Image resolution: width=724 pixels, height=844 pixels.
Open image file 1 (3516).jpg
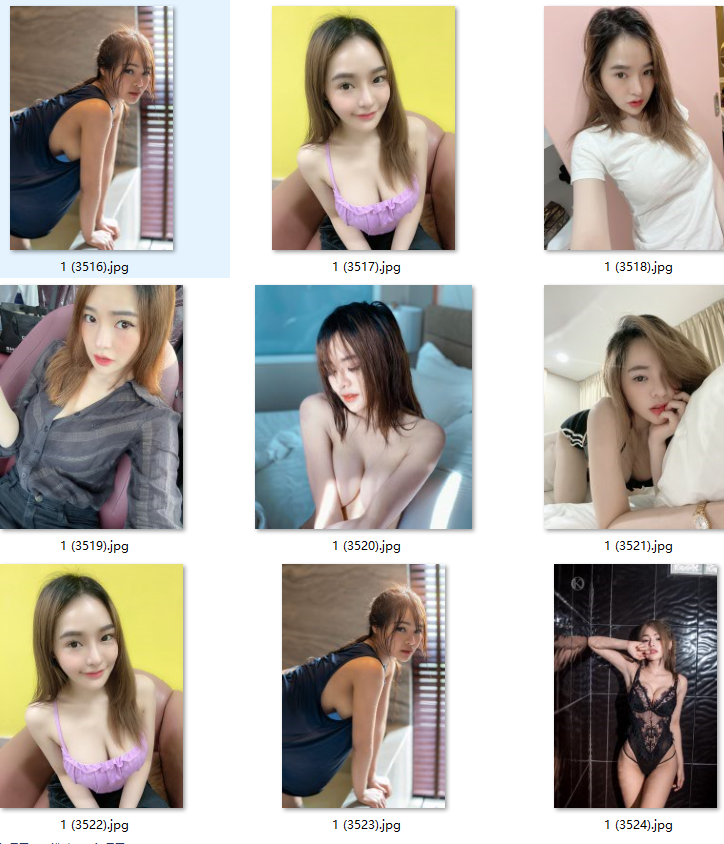click(92, 128)
